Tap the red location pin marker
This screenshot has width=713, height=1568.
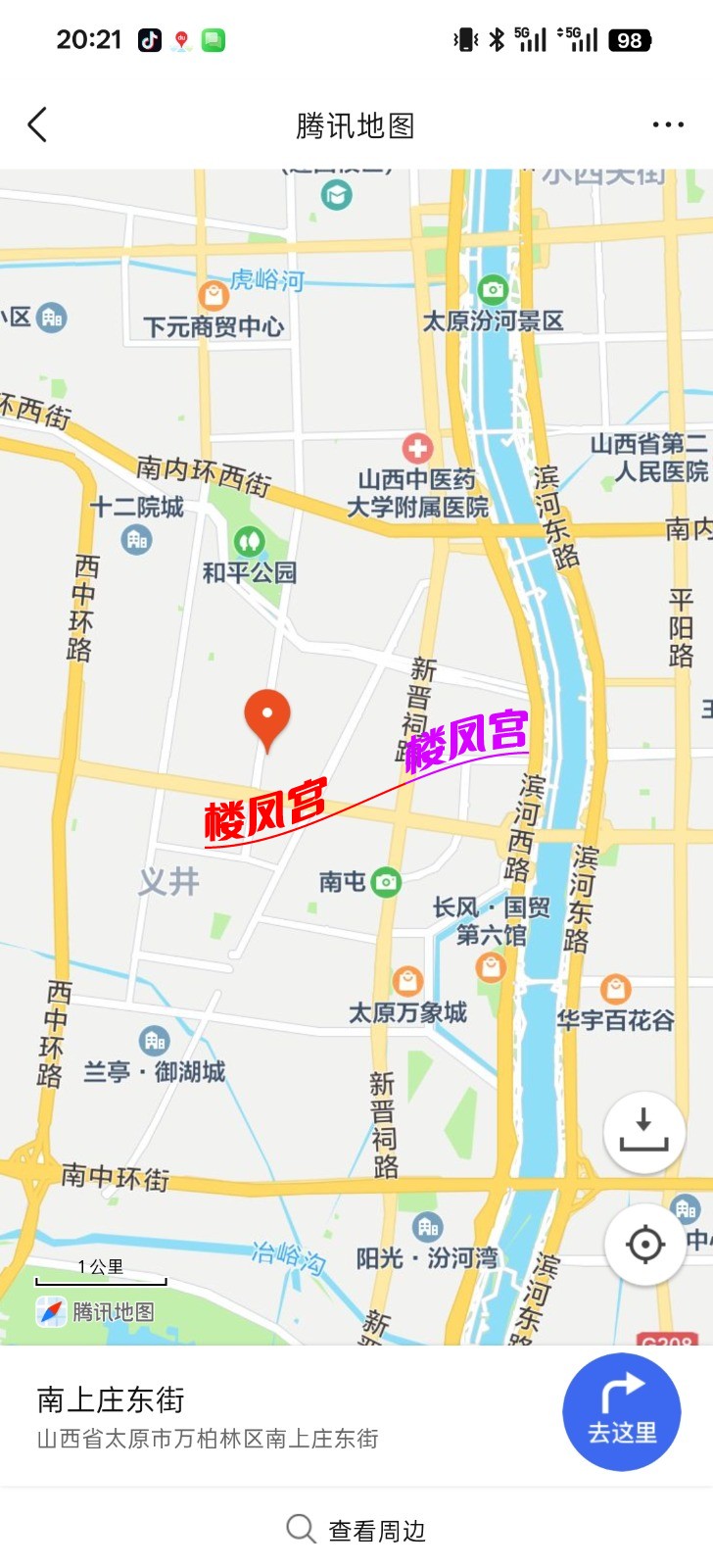(267, 718)
